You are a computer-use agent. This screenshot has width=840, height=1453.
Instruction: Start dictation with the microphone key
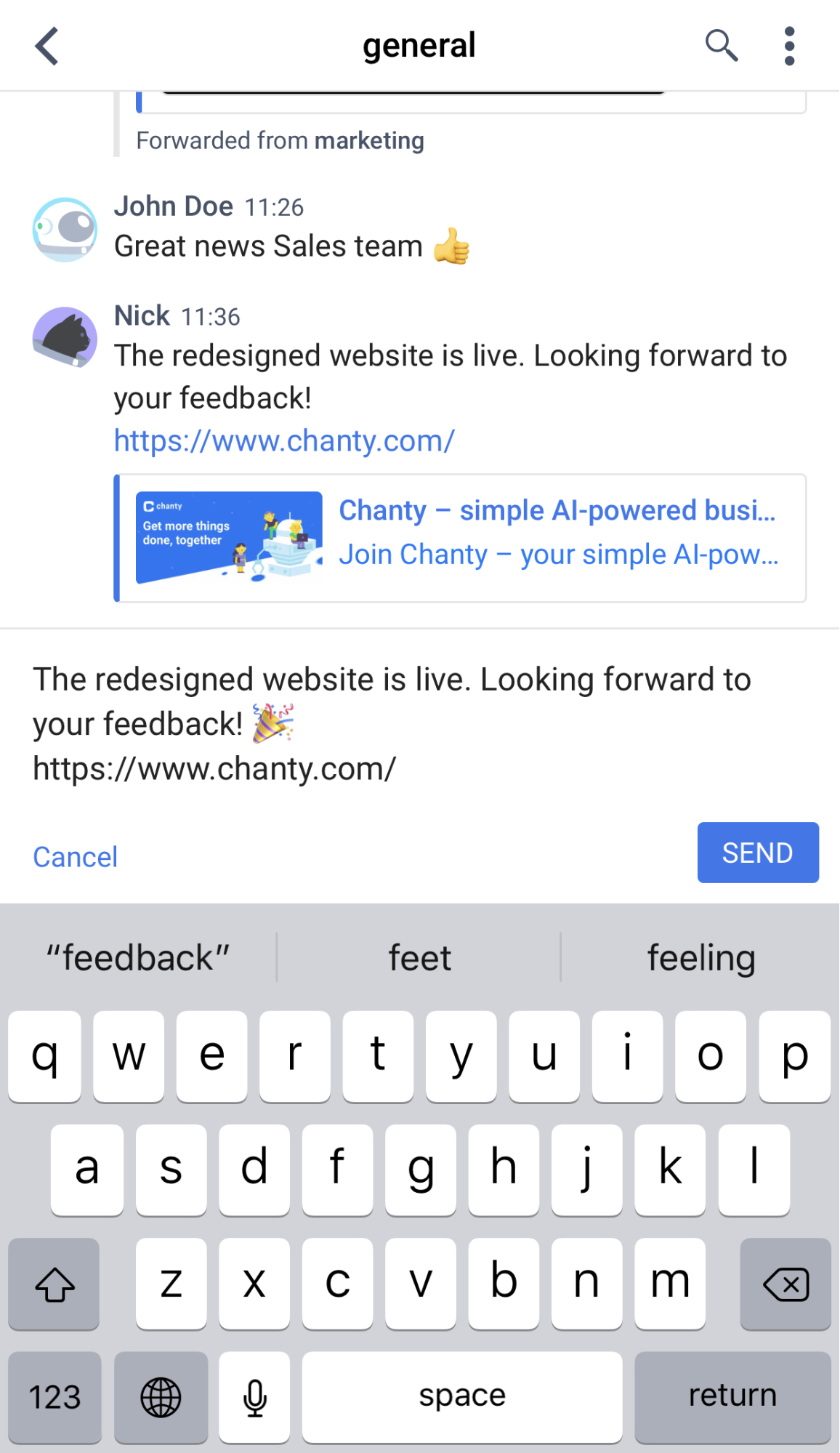(x=254, y=1397)
